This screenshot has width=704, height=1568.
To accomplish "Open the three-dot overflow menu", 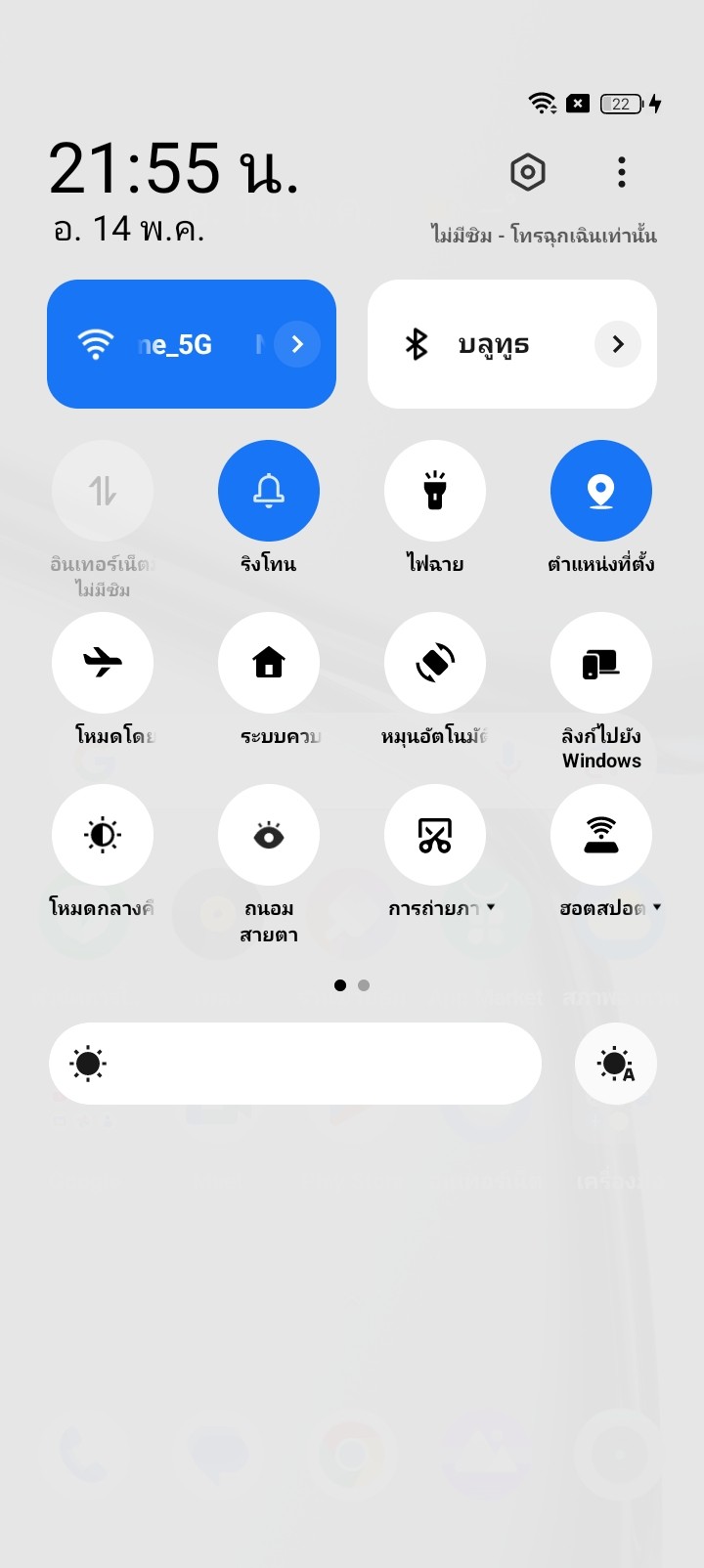I will [622, 173].
